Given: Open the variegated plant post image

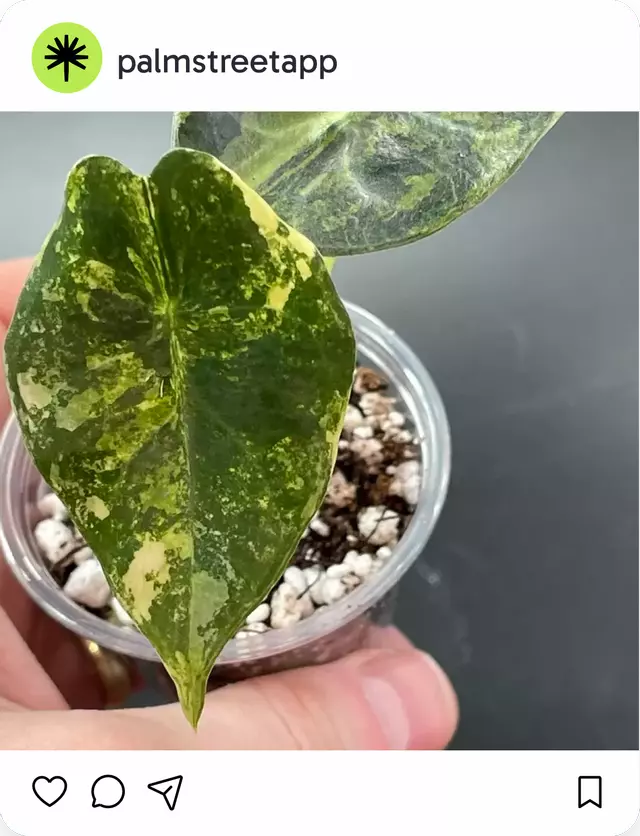Looking at the screenshot, I should (320, 430).
